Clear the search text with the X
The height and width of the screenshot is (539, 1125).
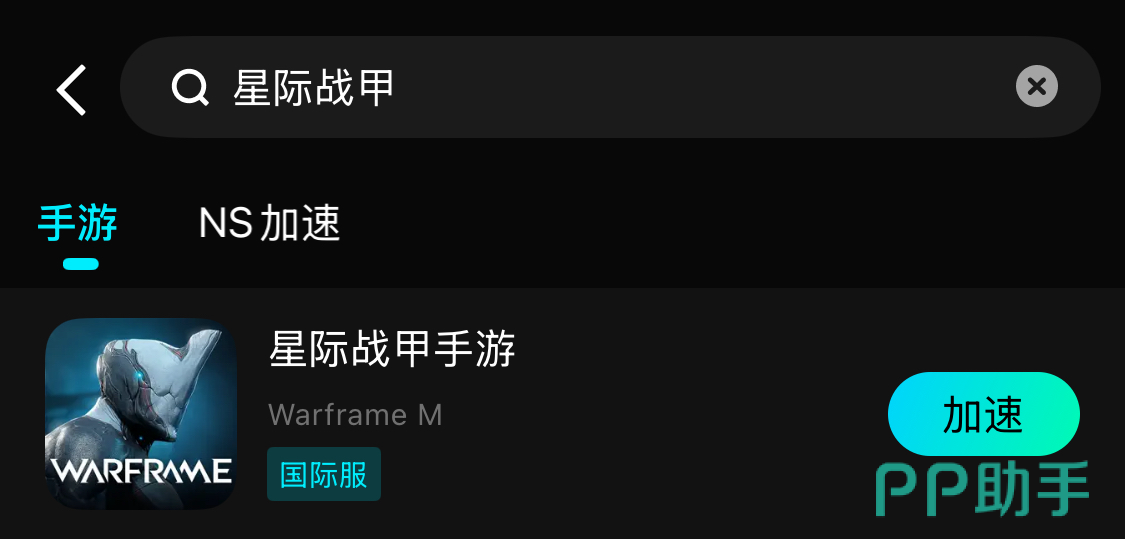[1037, 86]
